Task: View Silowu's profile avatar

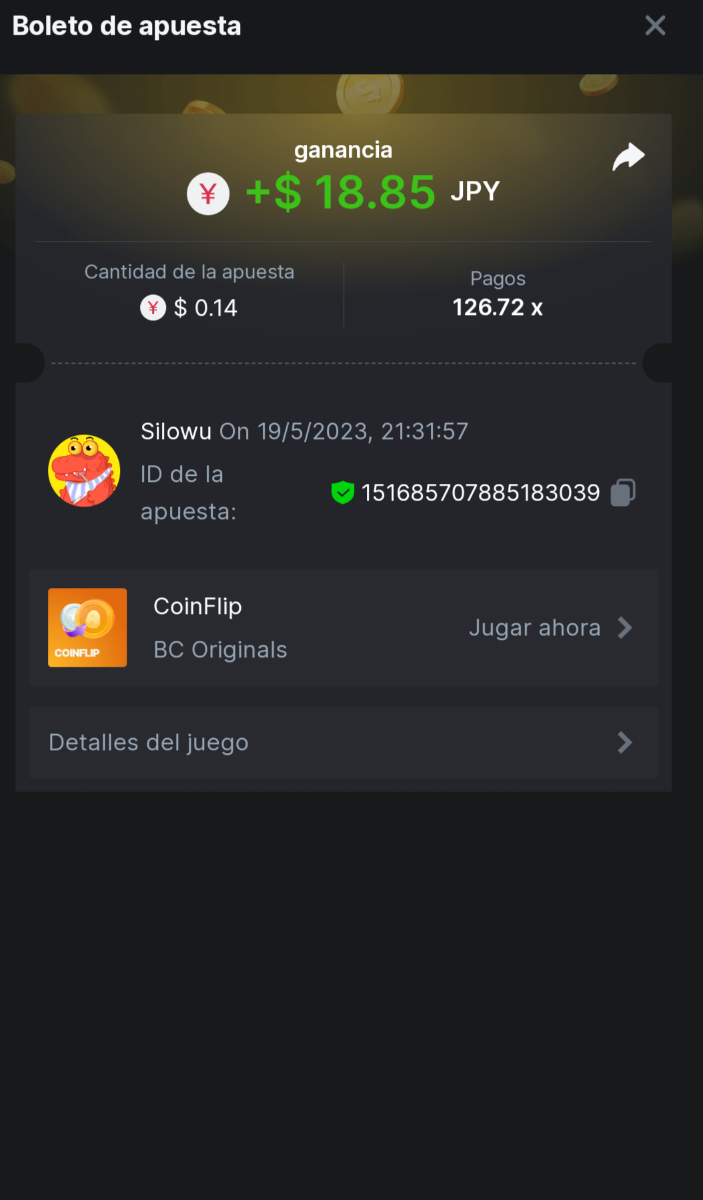Action: [84, 470]
